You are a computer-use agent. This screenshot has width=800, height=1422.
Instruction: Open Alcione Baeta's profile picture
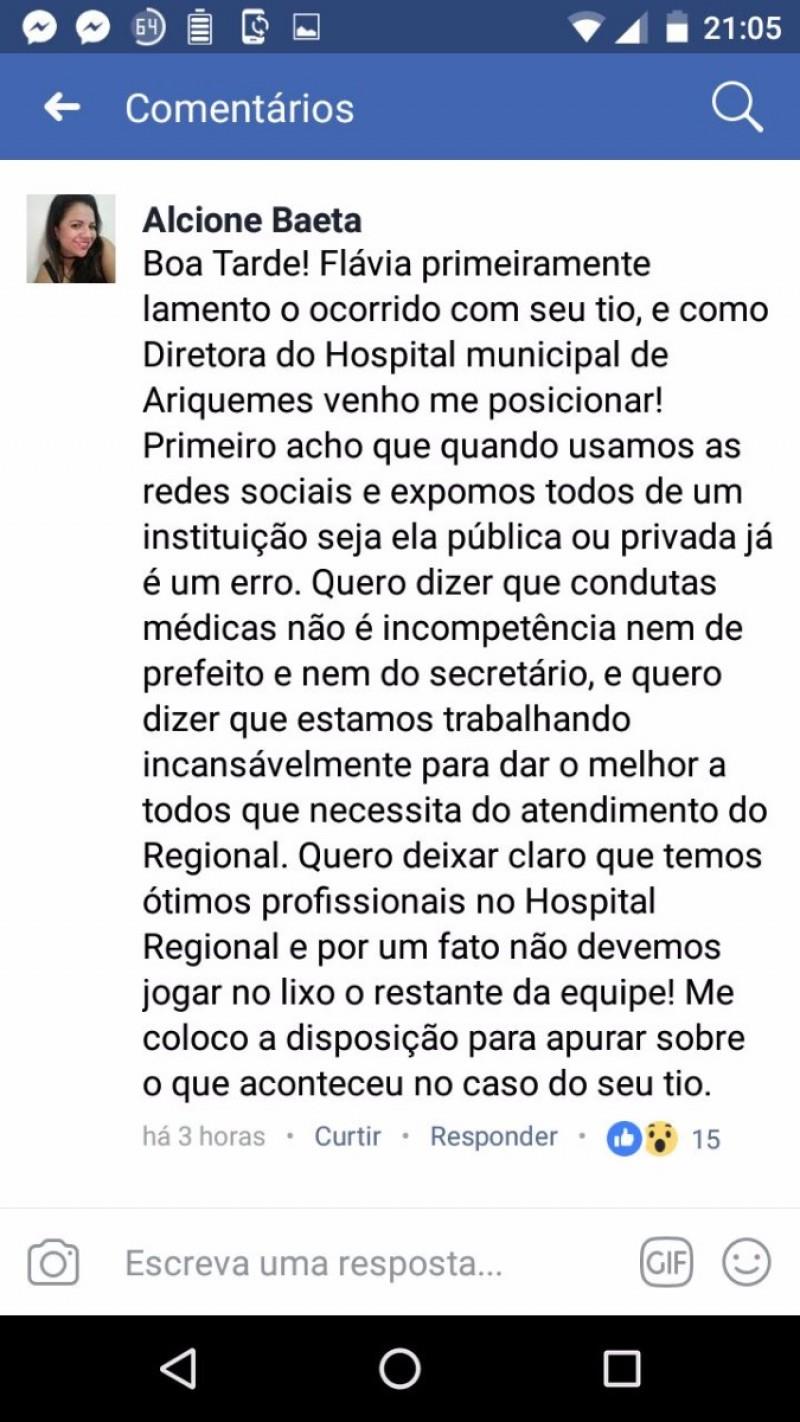click(x=71, y=239)
